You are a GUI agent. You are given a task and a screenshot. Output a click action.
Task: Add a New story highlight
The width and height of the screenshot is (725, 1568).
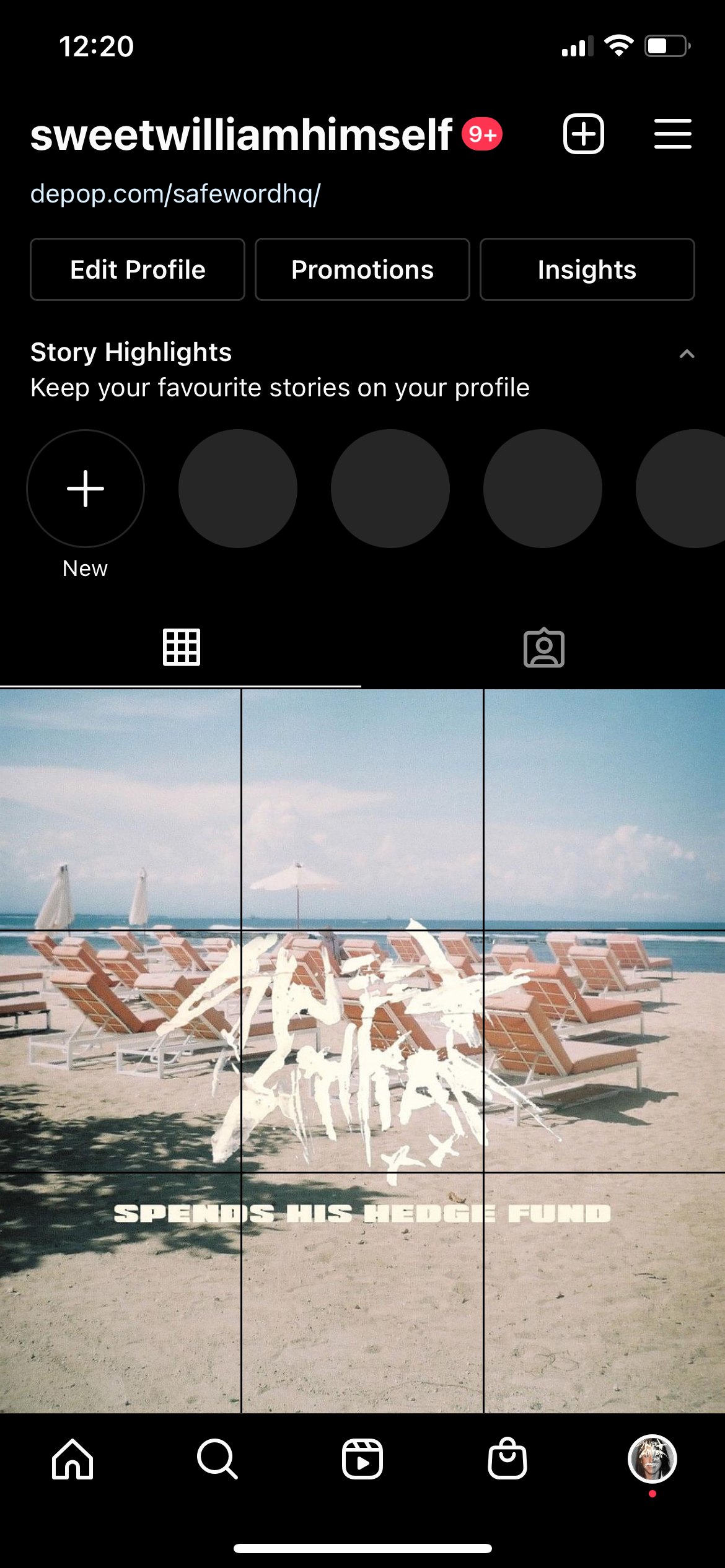(86, 489)
